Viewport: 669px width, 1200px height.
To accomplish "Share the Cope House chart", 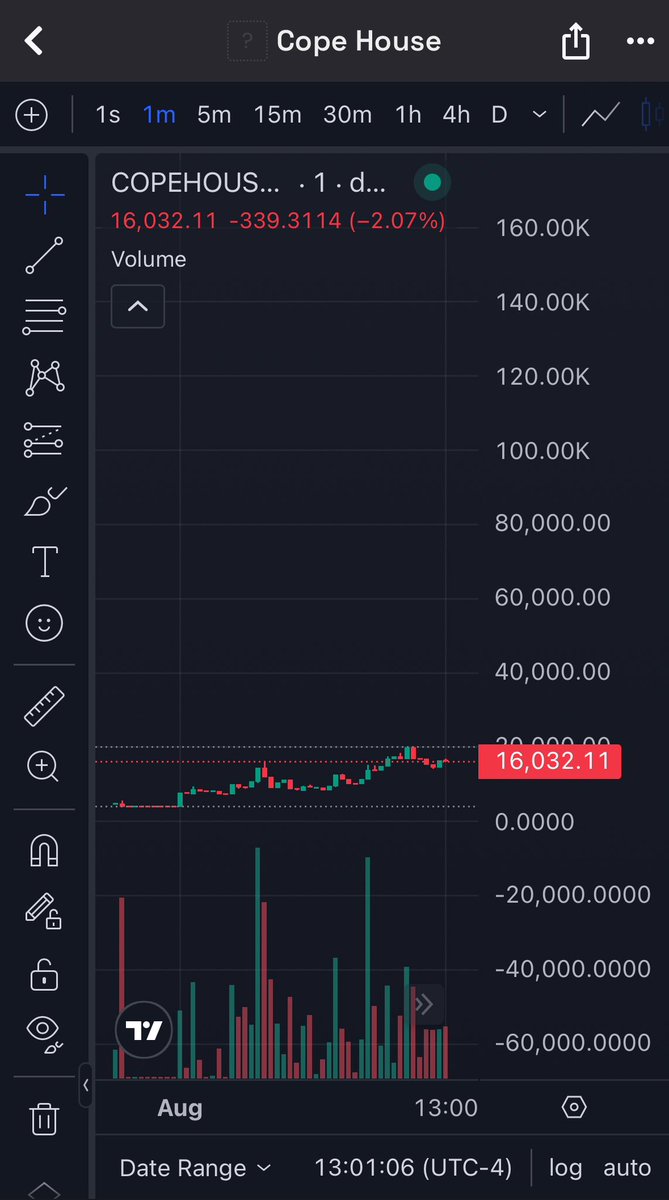I will pos(576,41).
